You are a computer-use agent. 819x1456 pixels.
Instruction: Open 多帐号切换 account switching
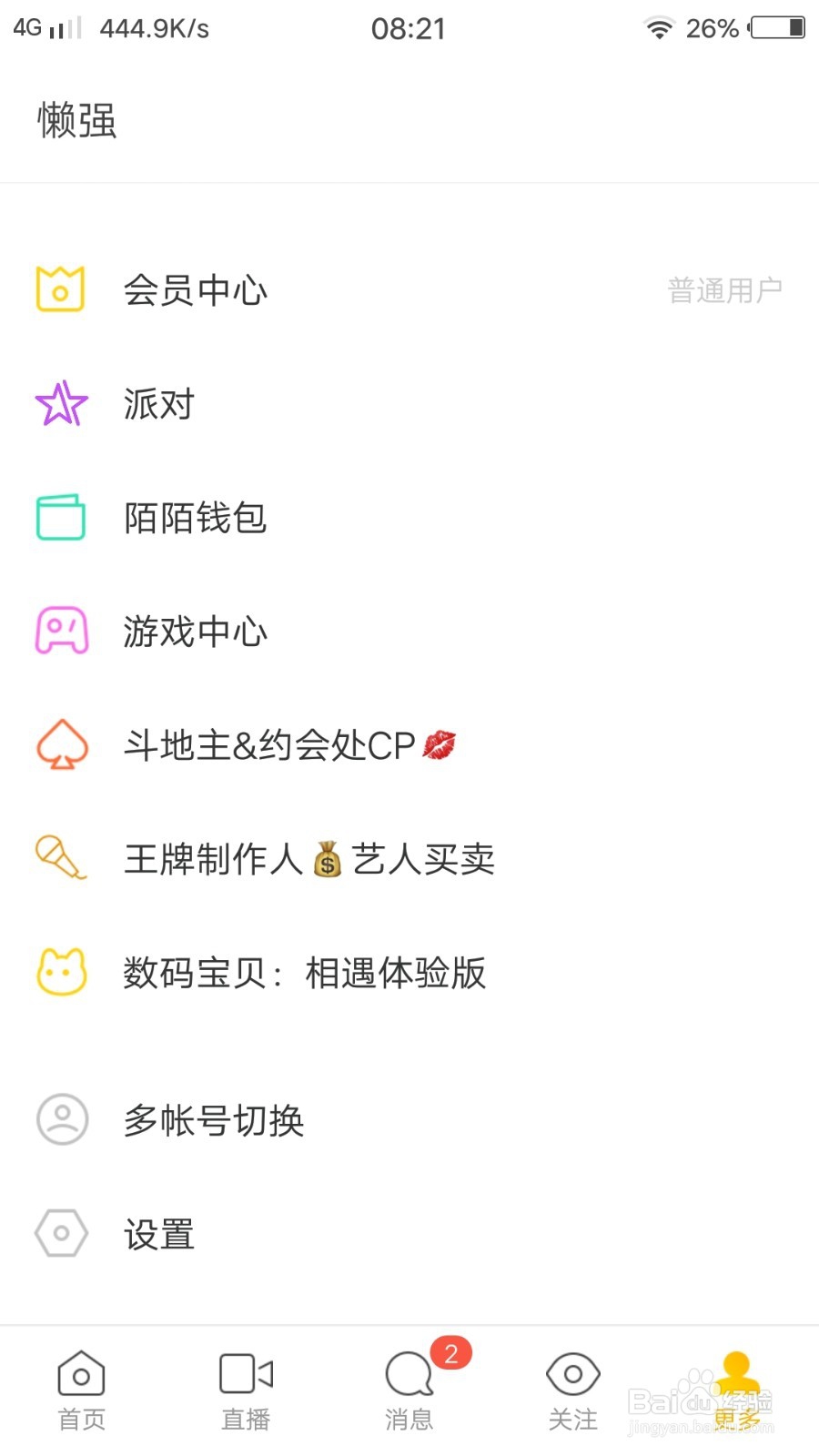point(409,1120)
